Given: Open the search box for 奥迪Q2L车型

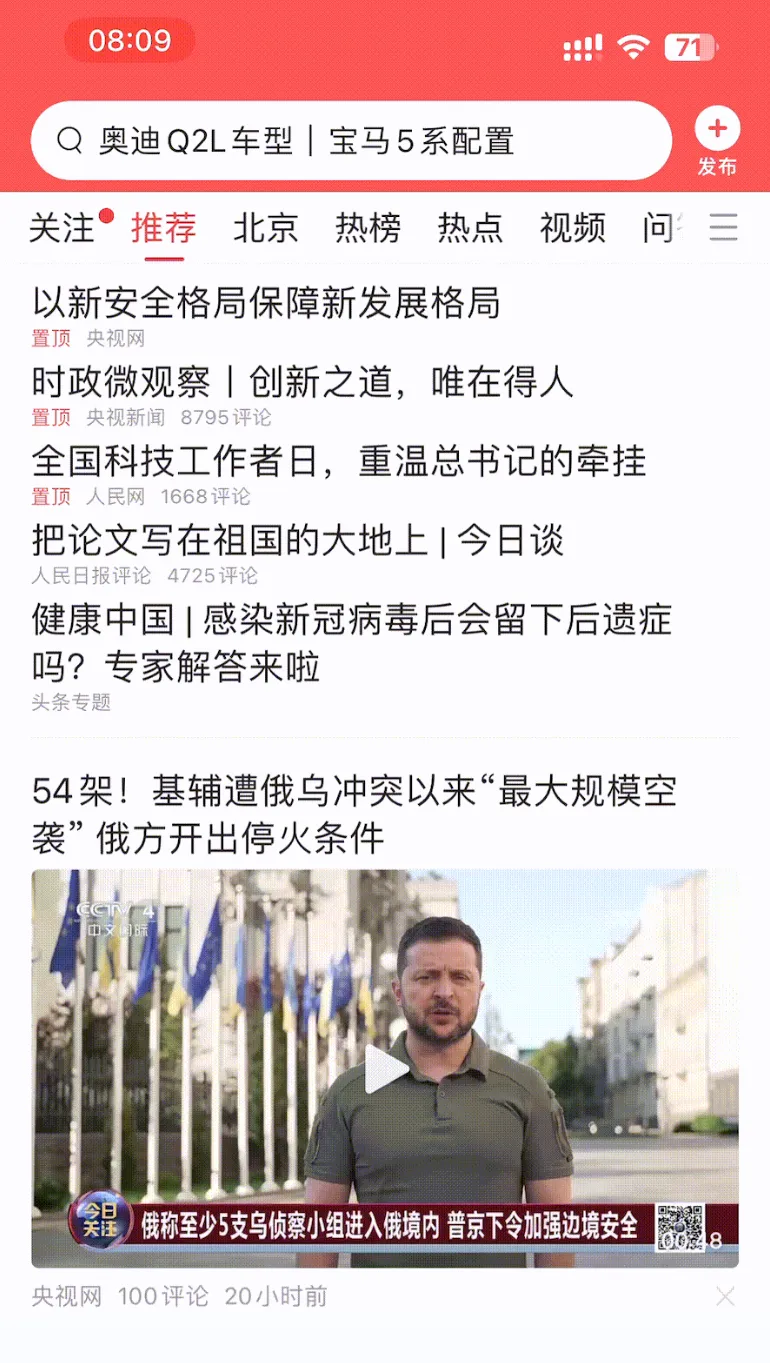Looking at the screenshot, I should click(350, 141).
